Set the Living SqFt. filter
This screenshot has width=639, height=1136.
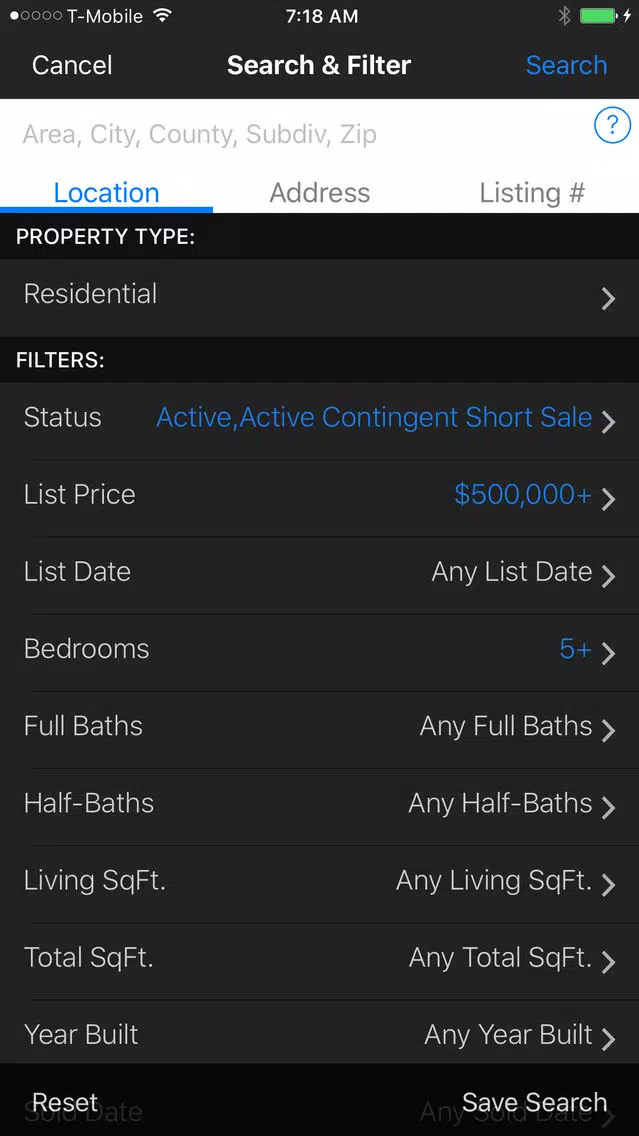[320, 884]
